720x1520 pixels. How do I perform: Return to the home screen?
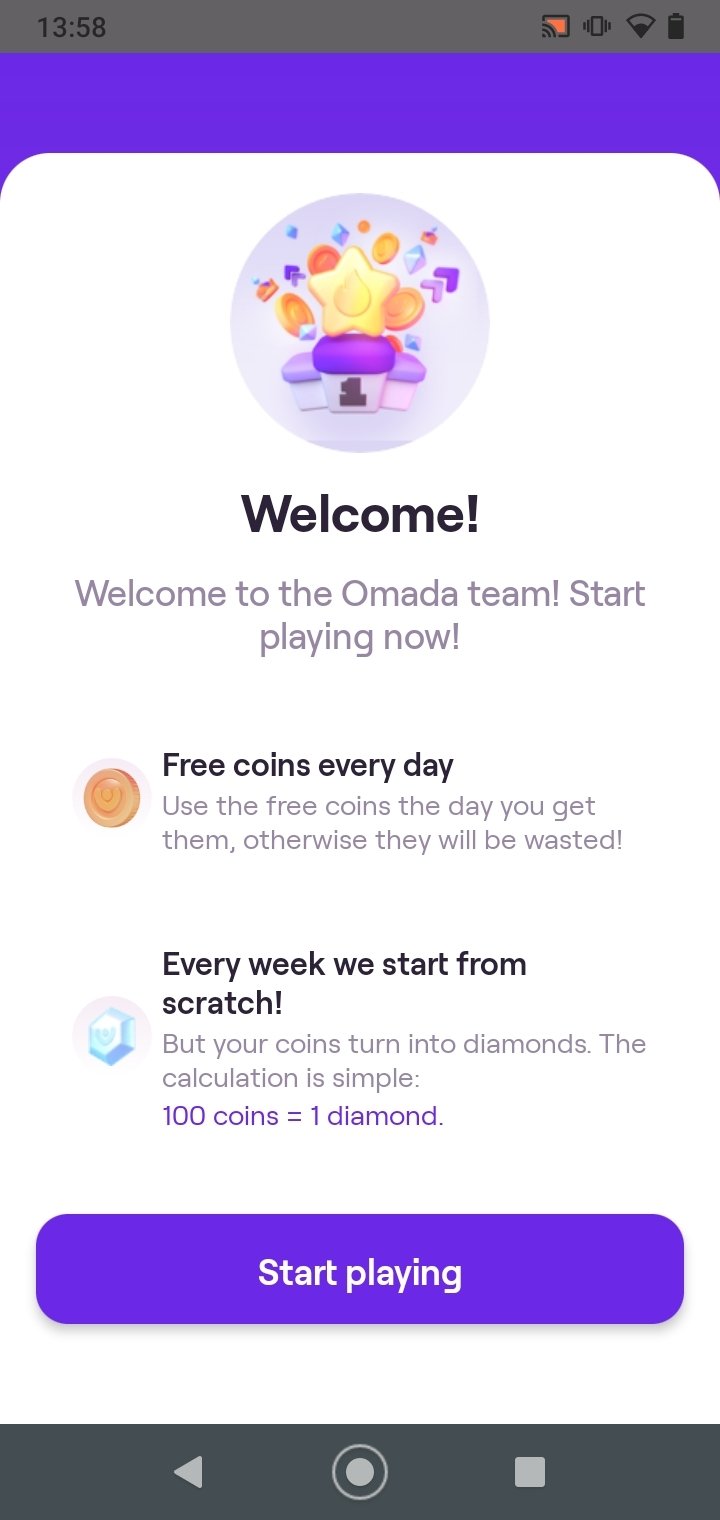pos(360,1472)
